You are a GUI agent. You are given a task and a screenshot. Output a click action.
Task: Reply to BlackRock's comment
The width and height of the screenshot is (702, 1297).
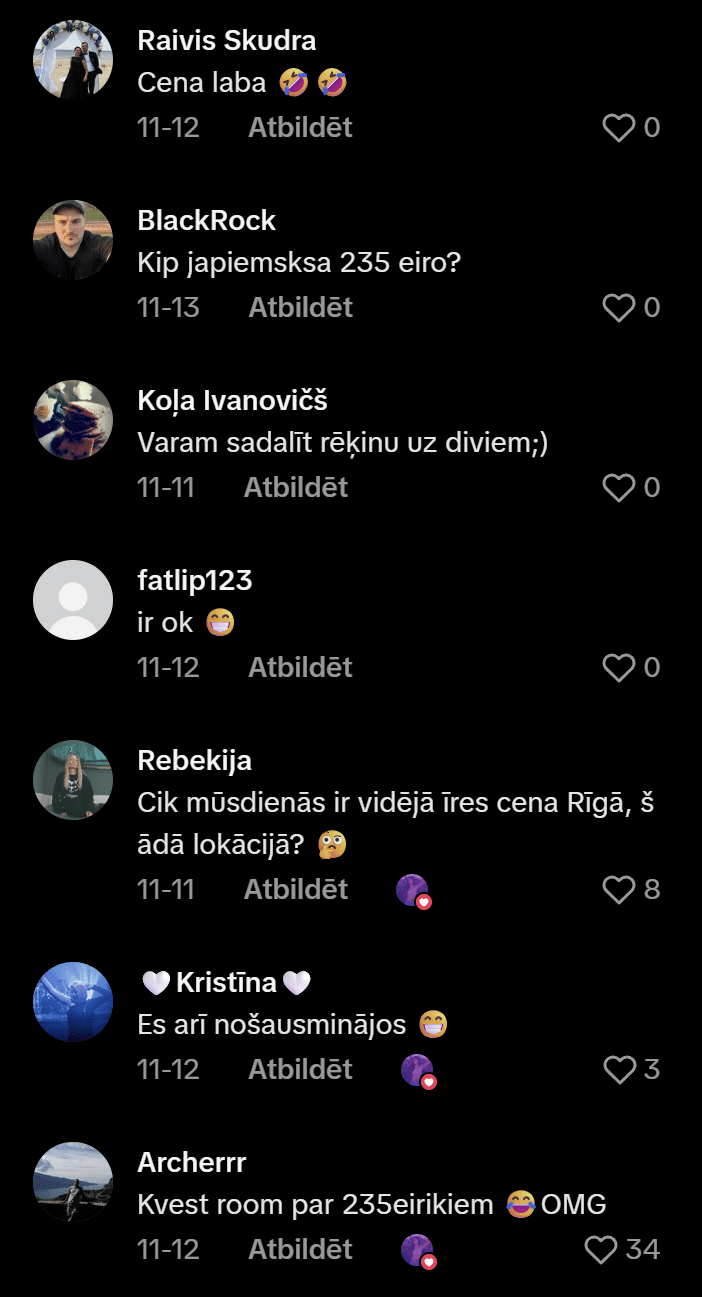coord(300,308)
